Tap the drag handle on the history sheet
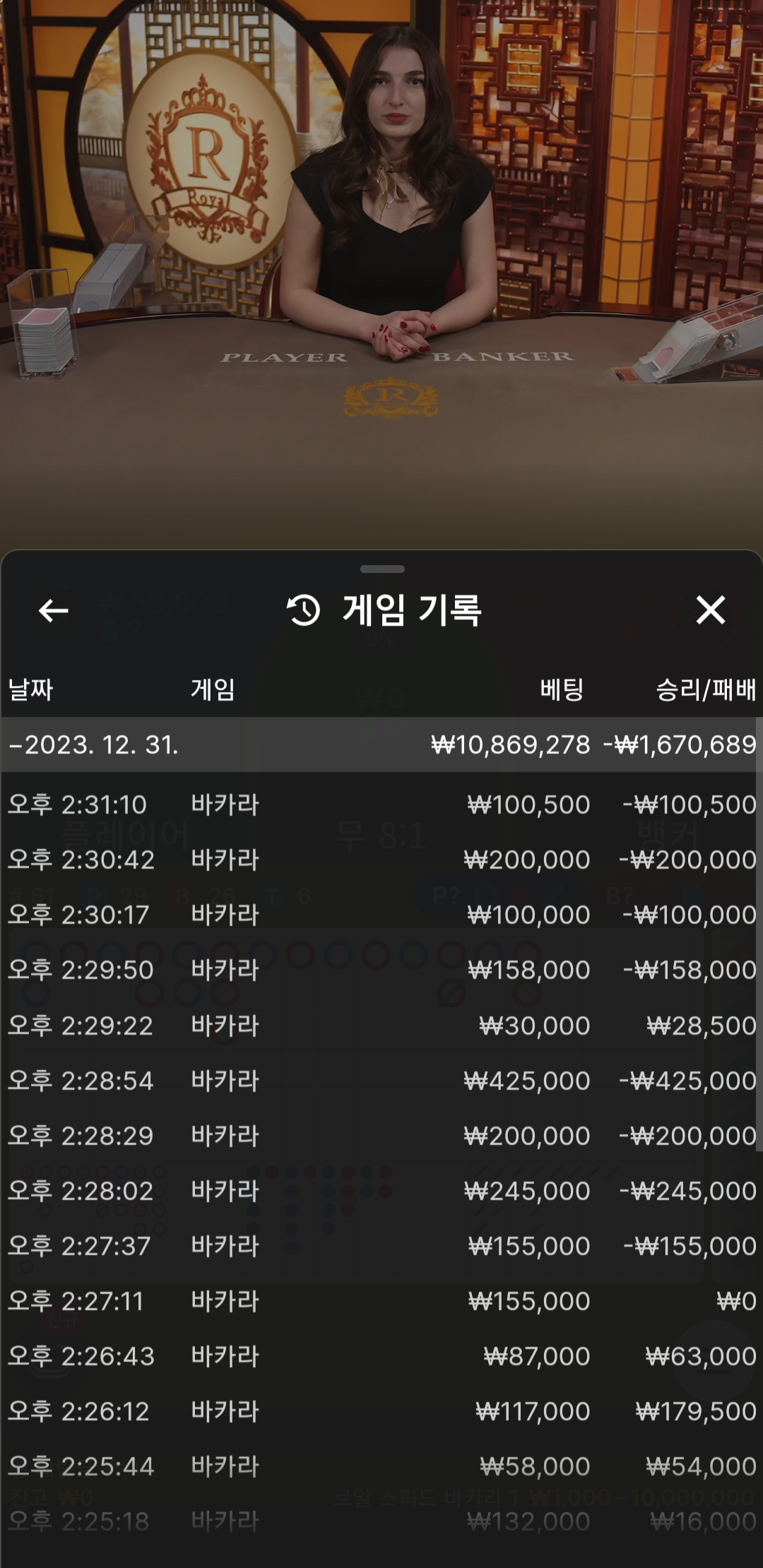 [381, 569]
